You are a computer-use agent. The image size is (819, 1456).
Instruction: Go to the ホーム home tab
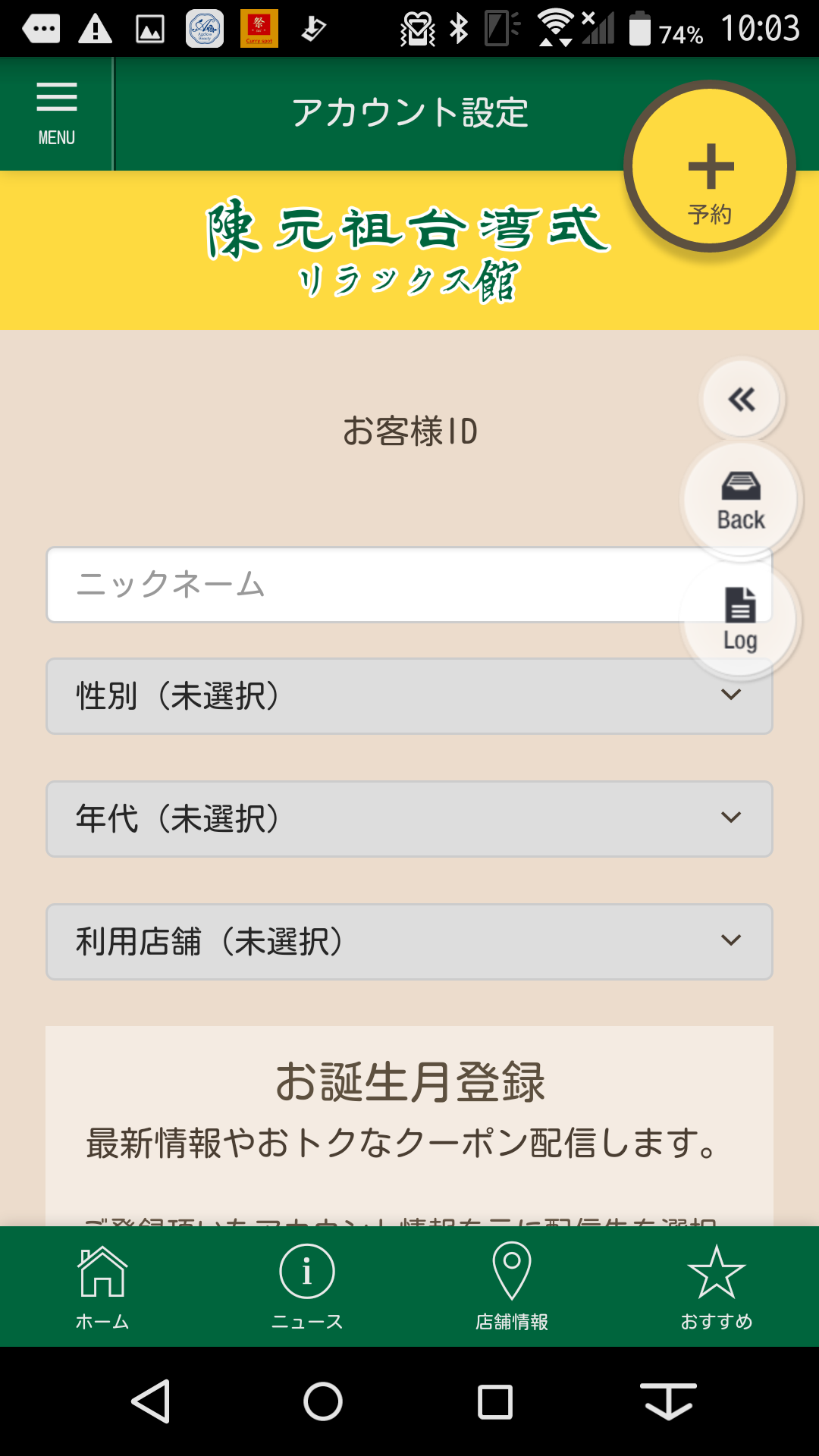click(x=102, y=1287)
